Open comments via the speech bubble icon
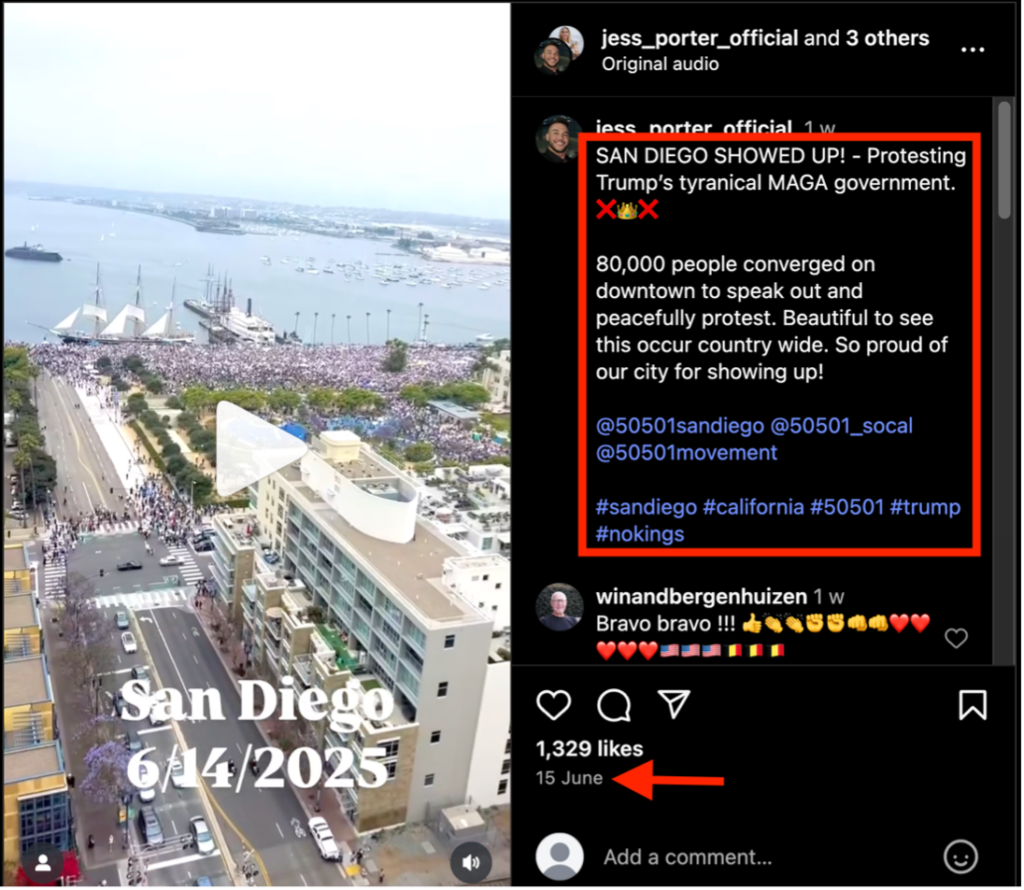The width and height of the screenshot is (1024, 890). [614, 705]
